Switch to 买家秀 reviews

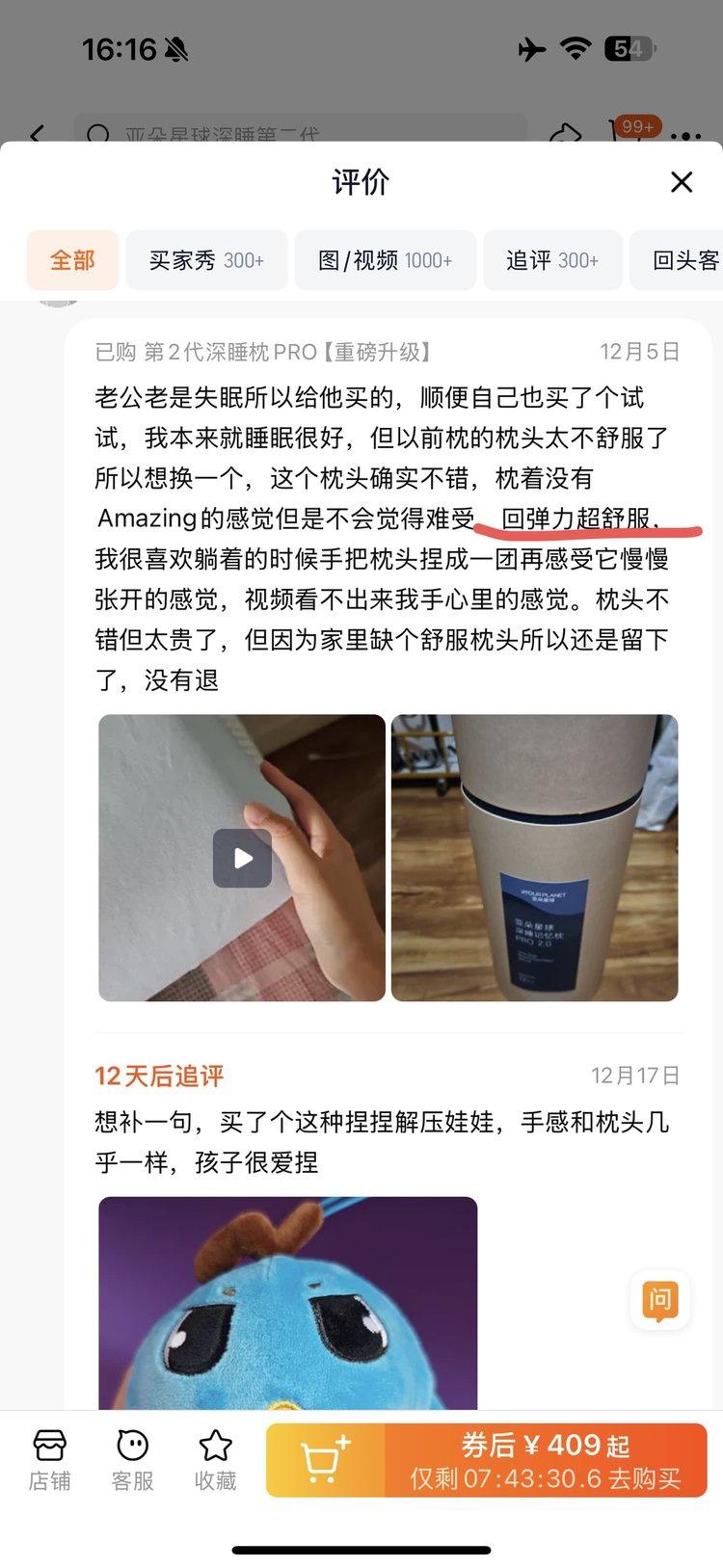206,260
